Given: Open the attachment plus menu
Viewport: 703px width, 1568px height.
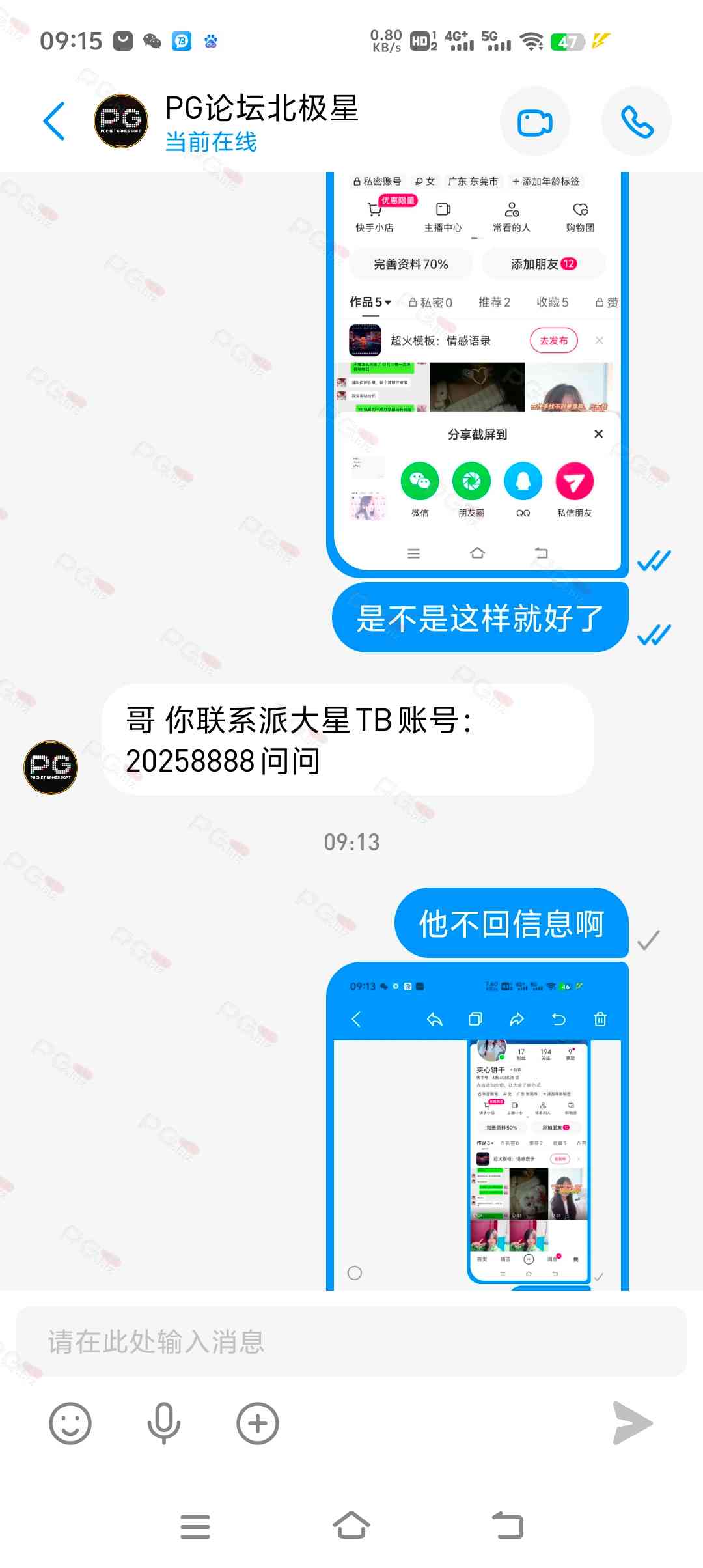Looking at the screenshot, I should (x=257, y=1423).
